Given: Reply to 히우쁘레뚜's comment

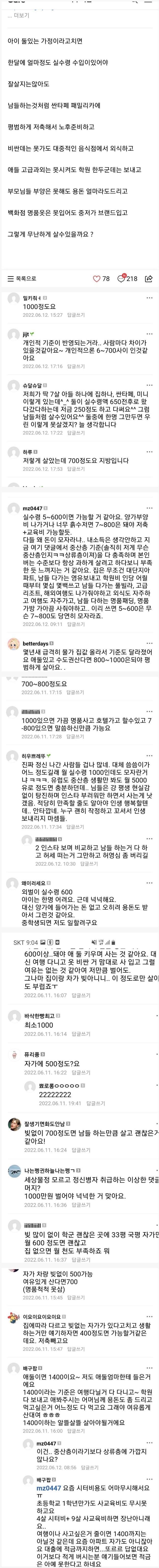Looking at the screenshot, I should [x=76, y=827].
